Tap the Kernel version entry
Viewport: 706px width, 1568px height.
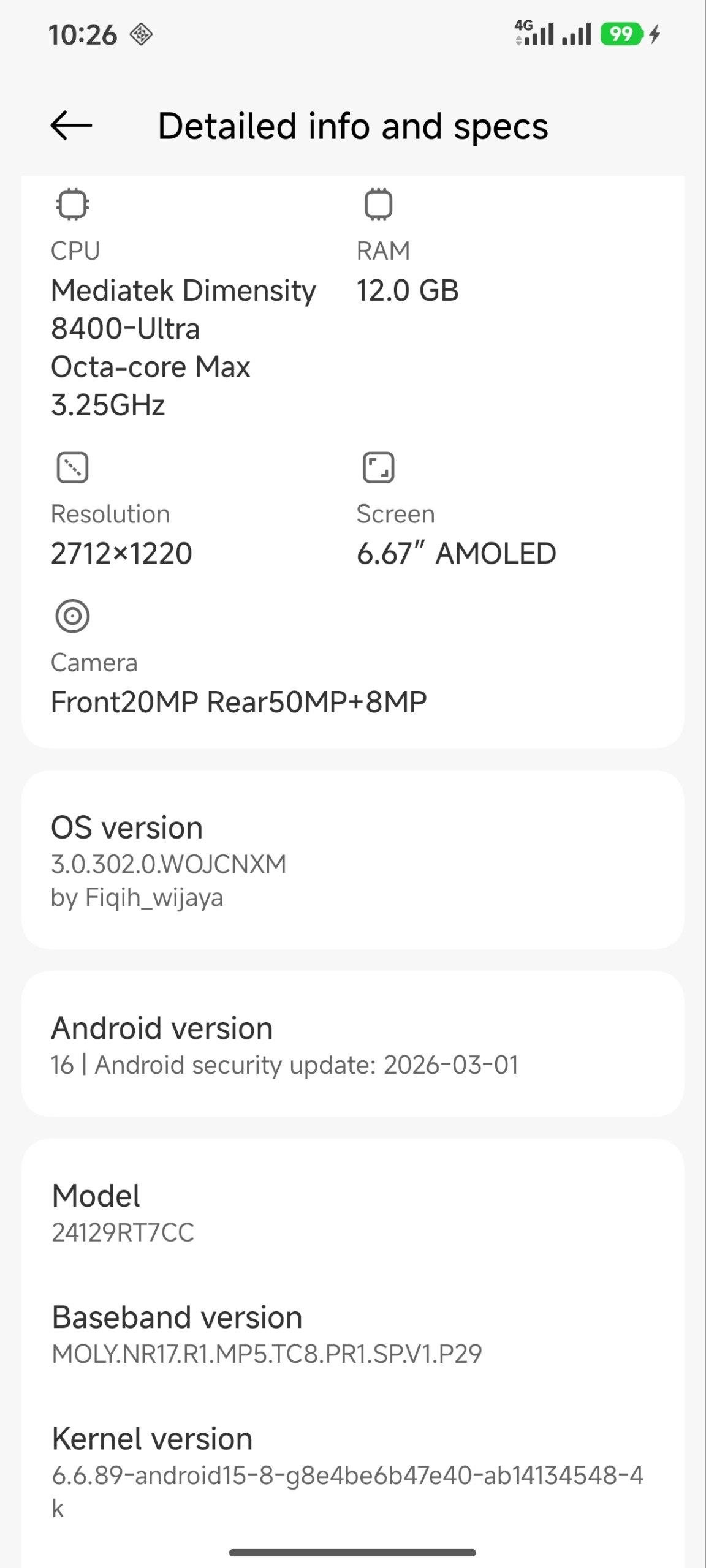347,1471
